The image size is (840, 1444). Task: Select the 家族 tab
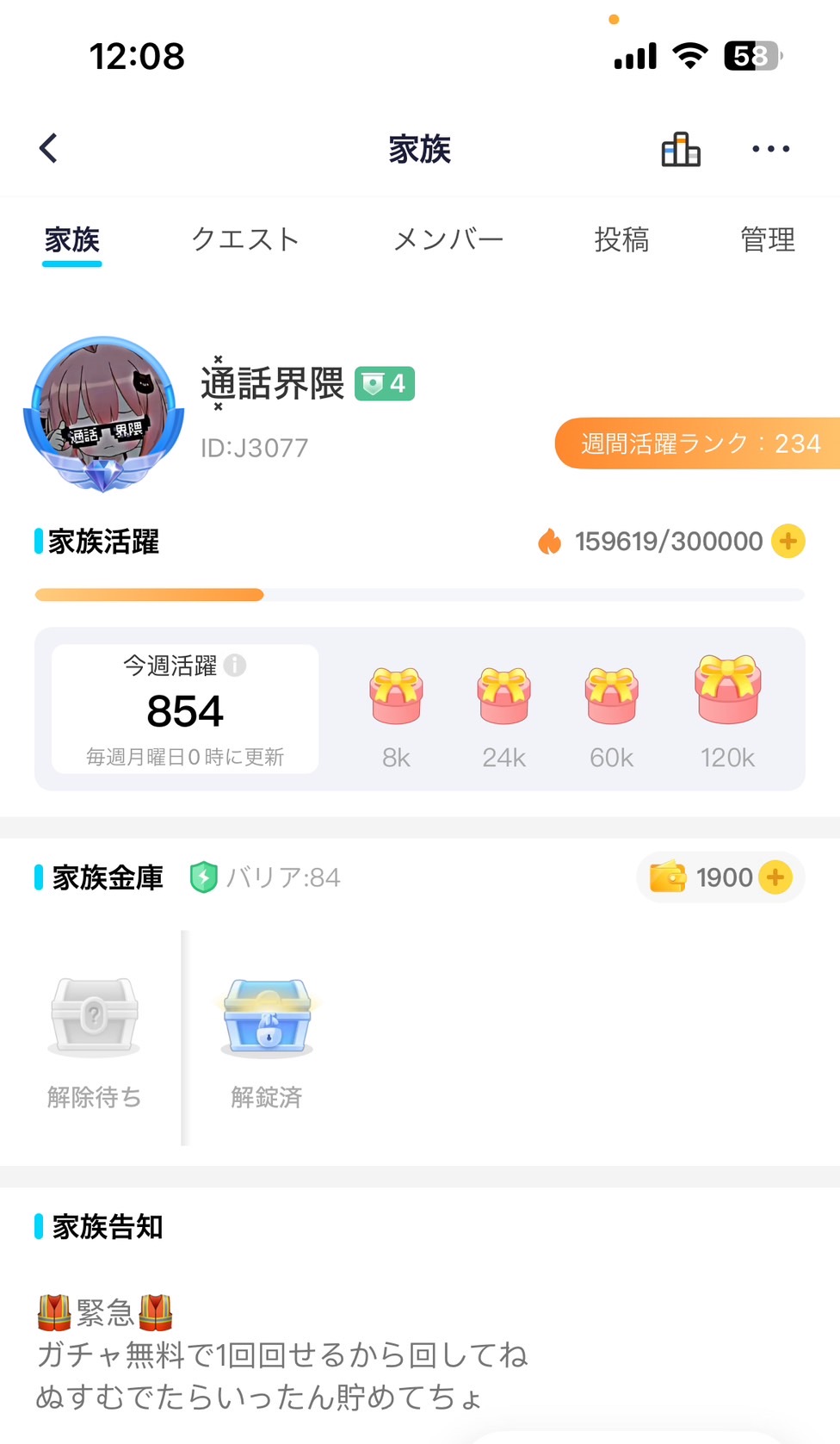tap(72, 239)
